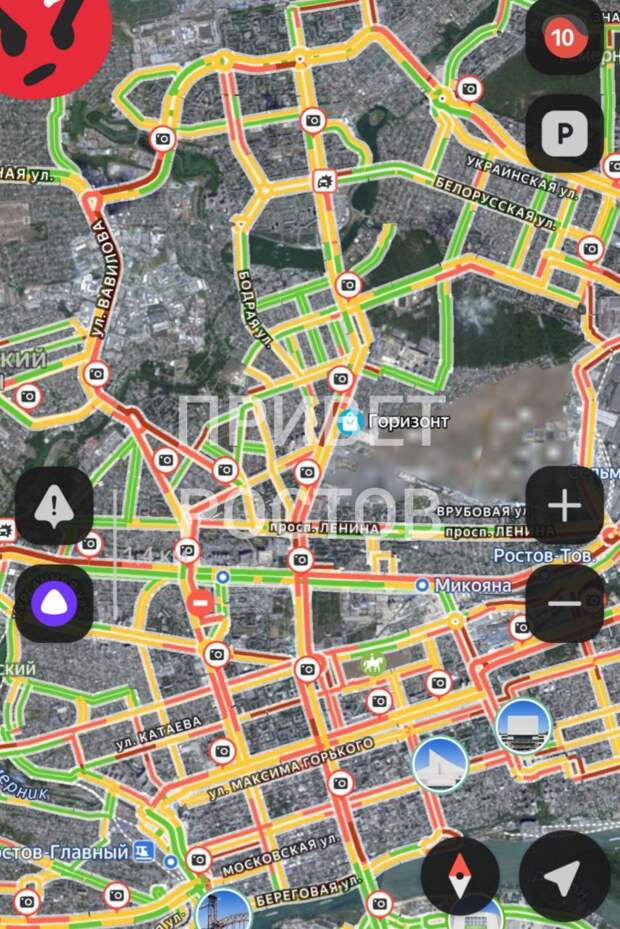Open the Горизонт shopping place marker

click(x=350, y=421)
